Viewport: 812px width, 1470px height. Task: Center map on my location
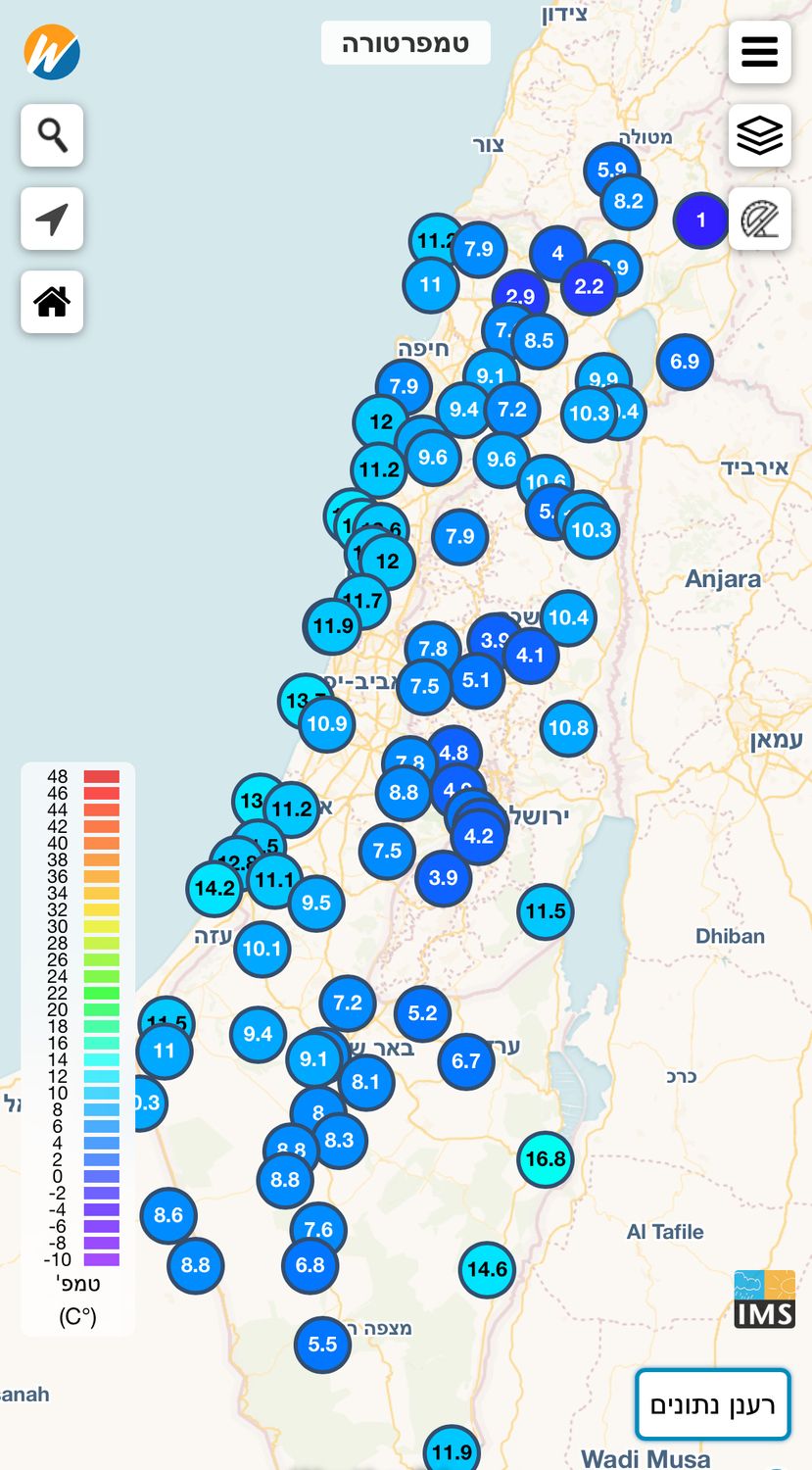click(52, 219)
